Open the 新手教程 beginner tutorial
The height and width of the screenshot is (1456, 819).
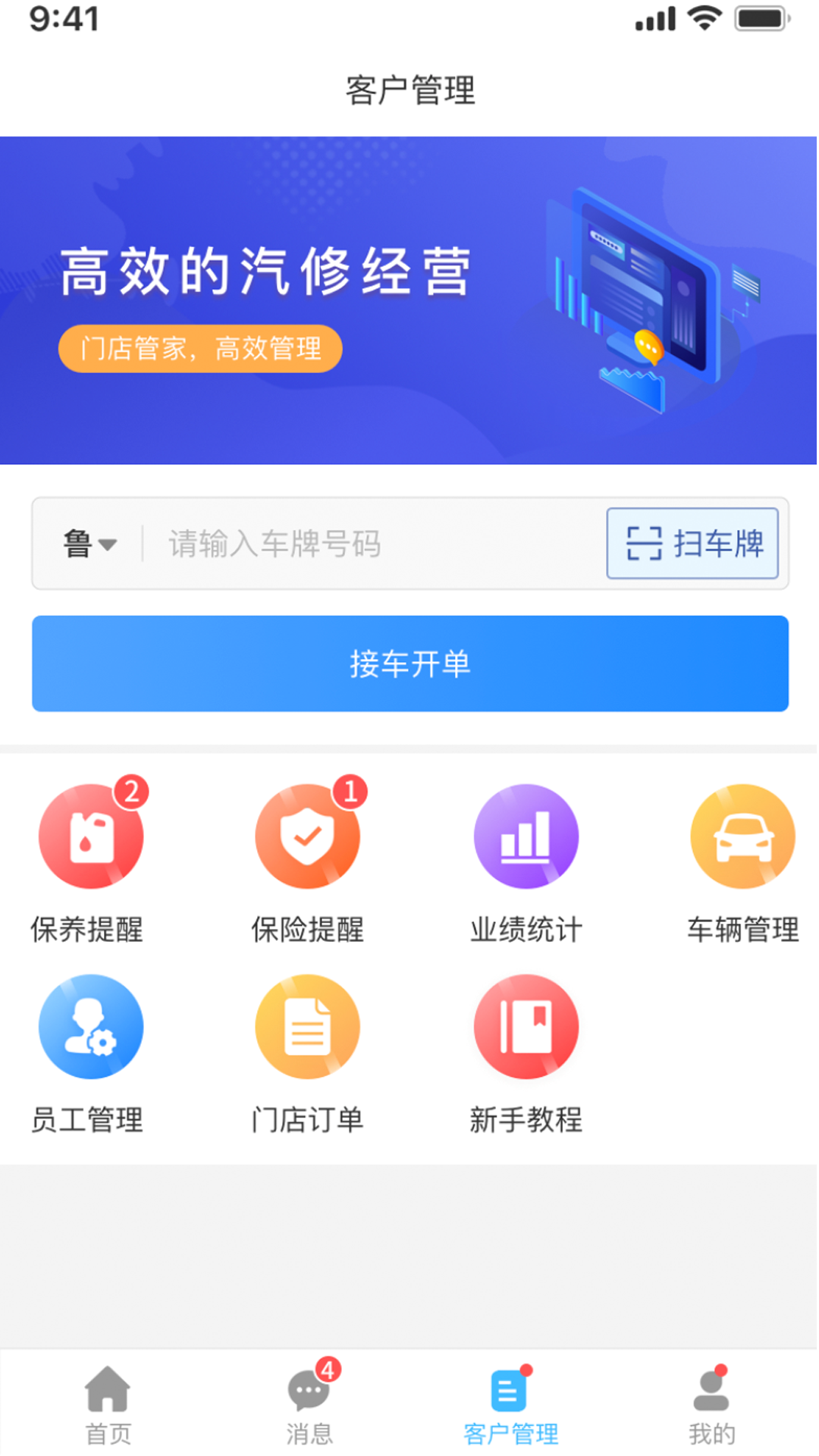click(526, 1028)
